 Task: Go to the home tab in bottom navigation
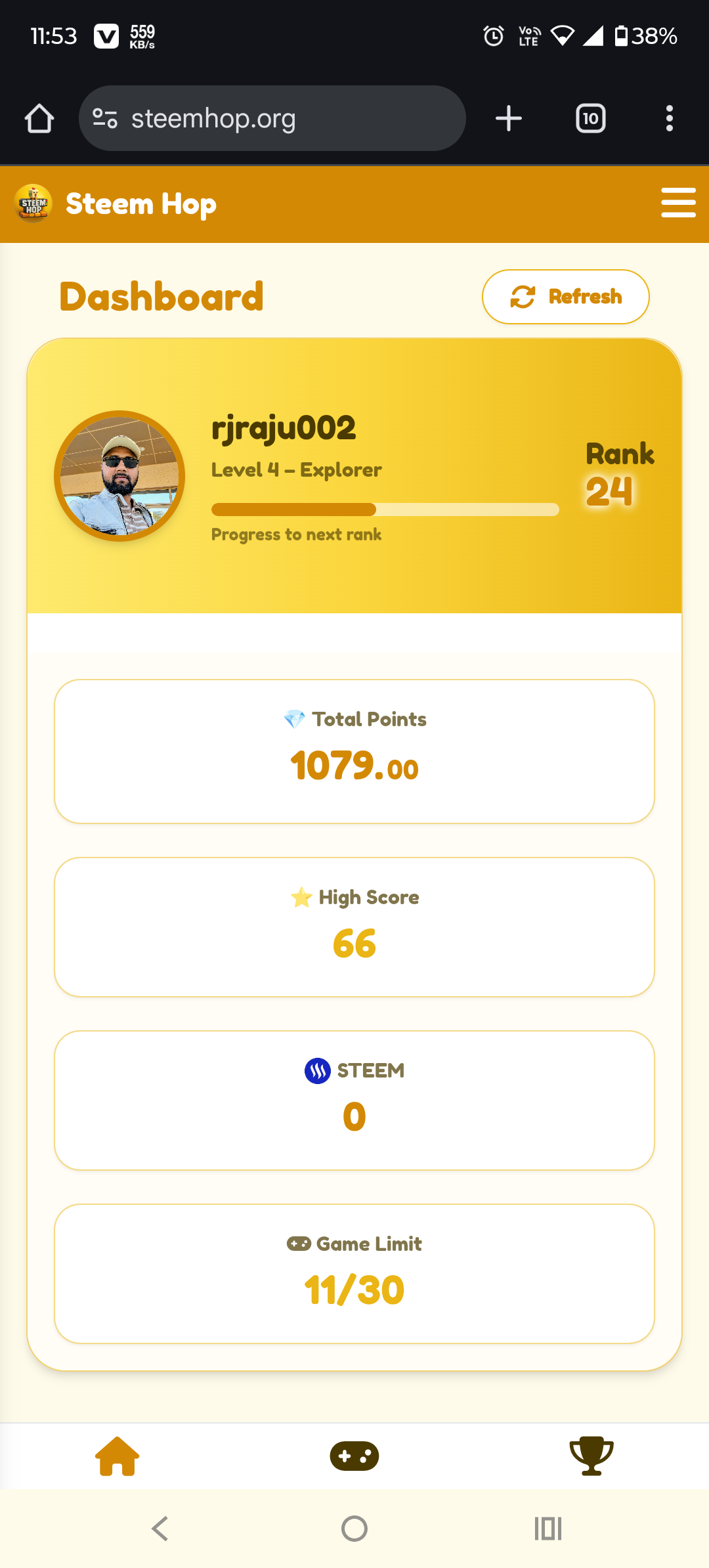tap(118, 1456)
